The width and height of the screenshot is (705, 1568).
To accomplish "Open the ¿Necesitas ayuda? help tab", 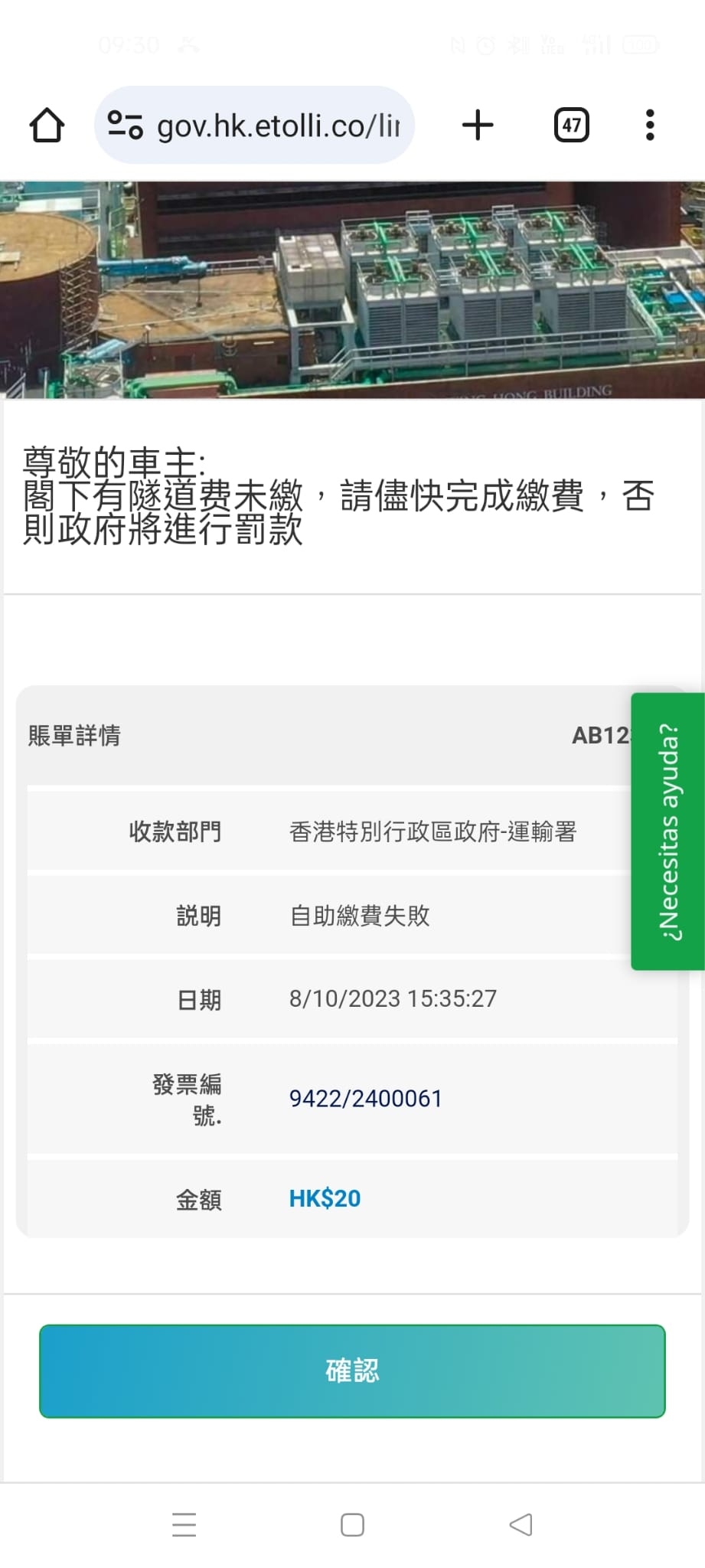I will pos(667,831).
